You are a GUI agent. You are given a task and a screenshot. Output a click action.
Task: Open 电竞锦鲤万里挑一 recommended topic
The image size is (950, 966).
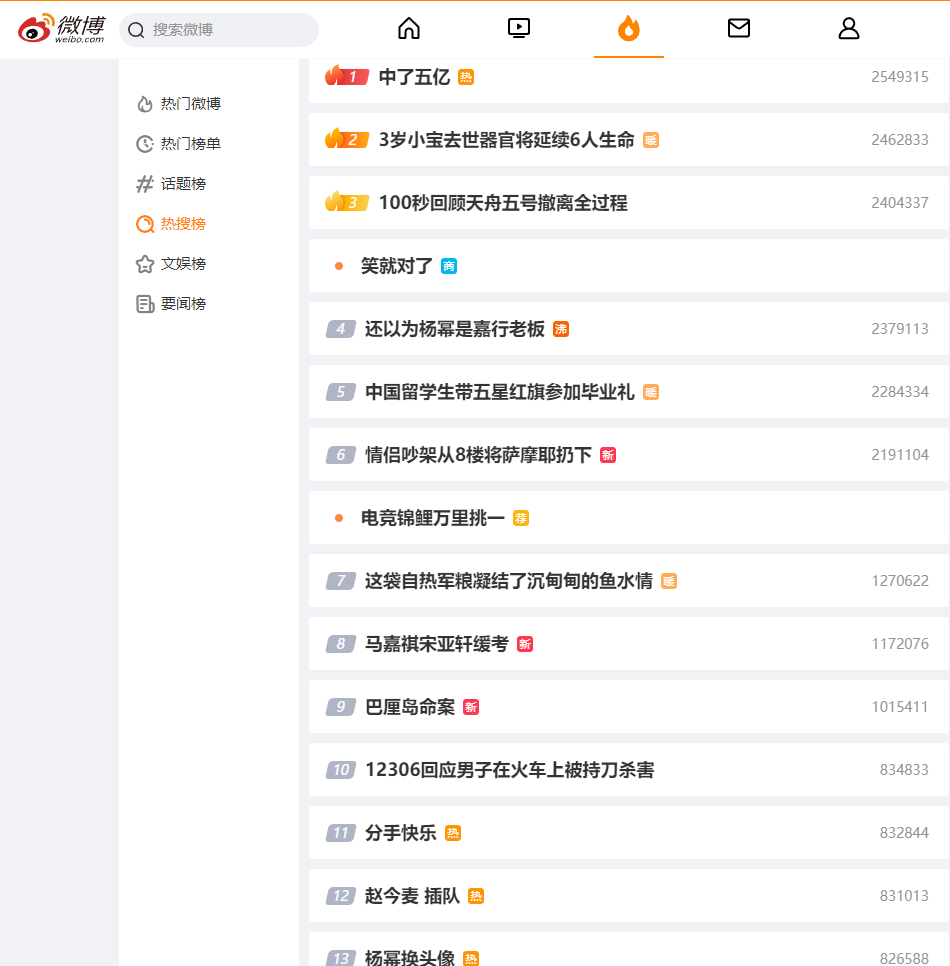[x=432, y=518]
